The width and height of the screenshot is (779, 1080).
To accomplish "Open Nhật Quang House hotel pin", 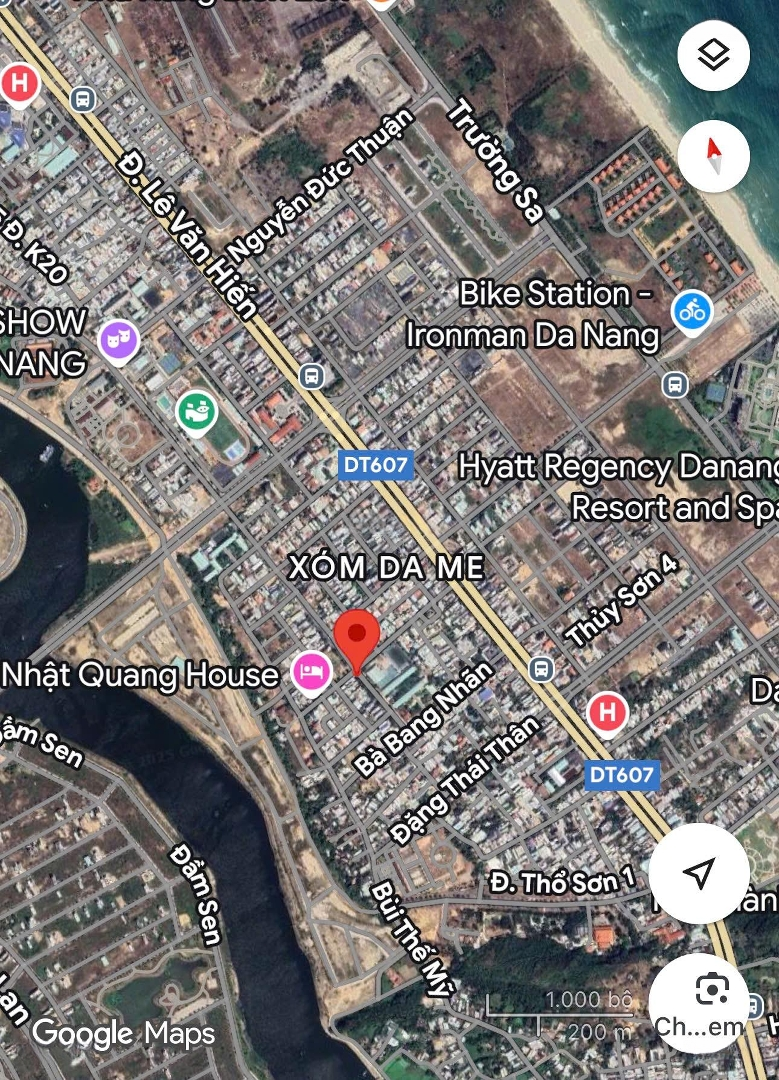I will [x=311, y=671].
